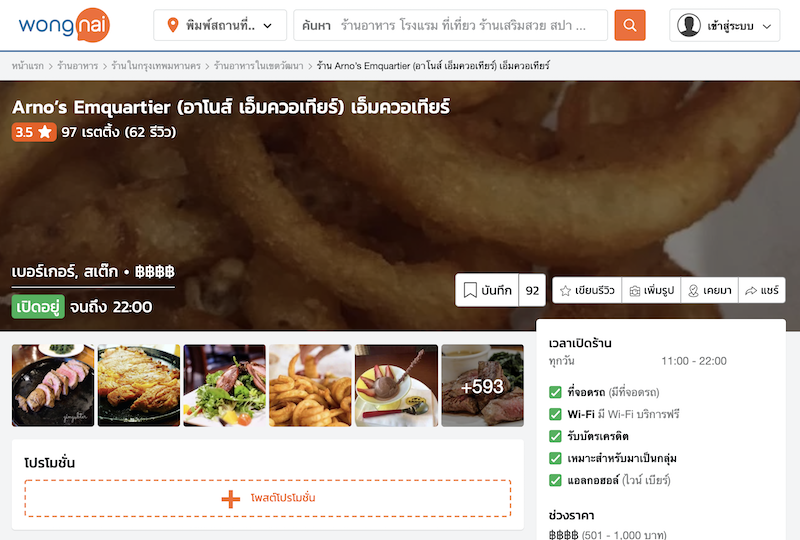Post a promotion via โพสต์โปรโมชั่น

(268, 498)
